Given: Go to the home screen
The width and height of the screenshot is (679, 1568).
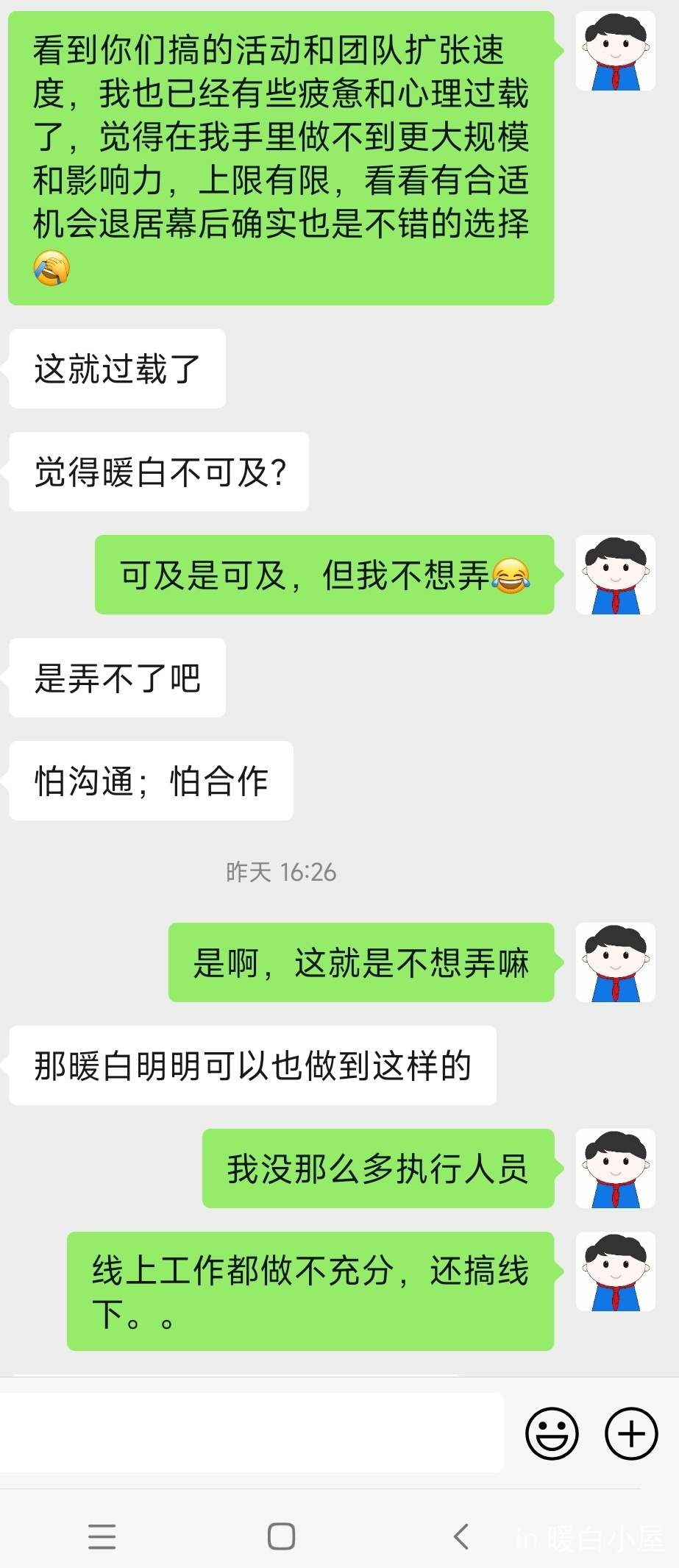Looking at the screenshot, I should 281,1536.
